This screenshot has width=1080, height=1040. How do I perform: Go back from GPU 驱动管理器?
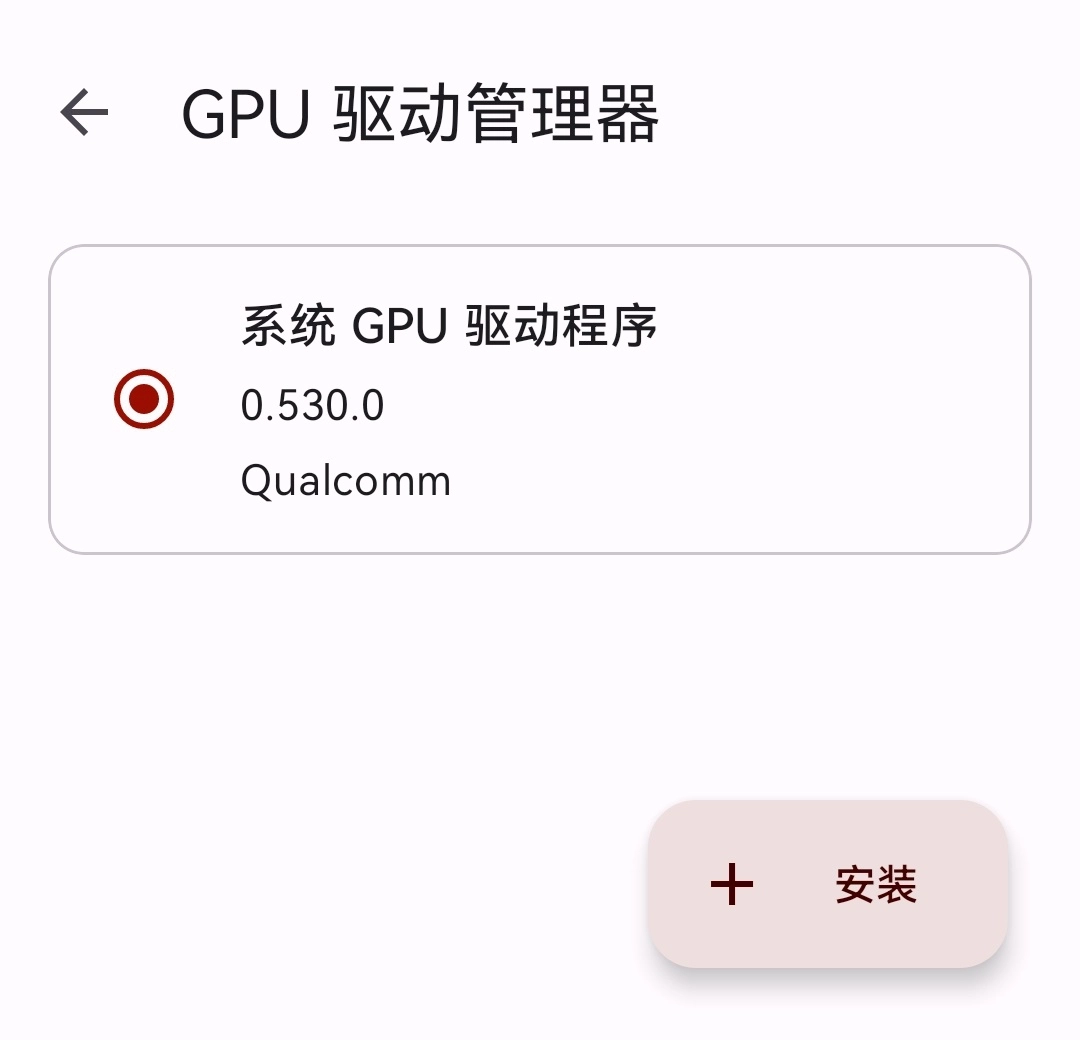pyautogui.click(x=84, y=112)
